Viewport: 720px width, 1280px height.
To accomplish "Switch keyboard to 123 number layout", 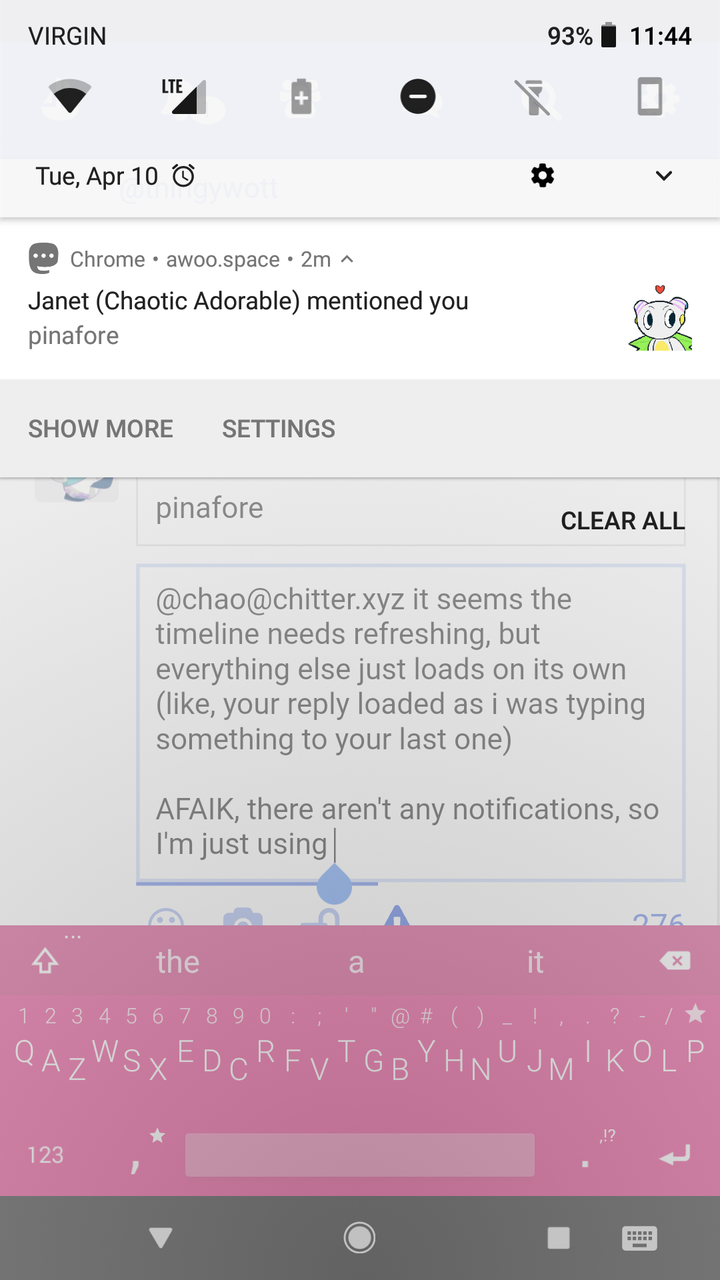I will click(x=45, y=1155).
